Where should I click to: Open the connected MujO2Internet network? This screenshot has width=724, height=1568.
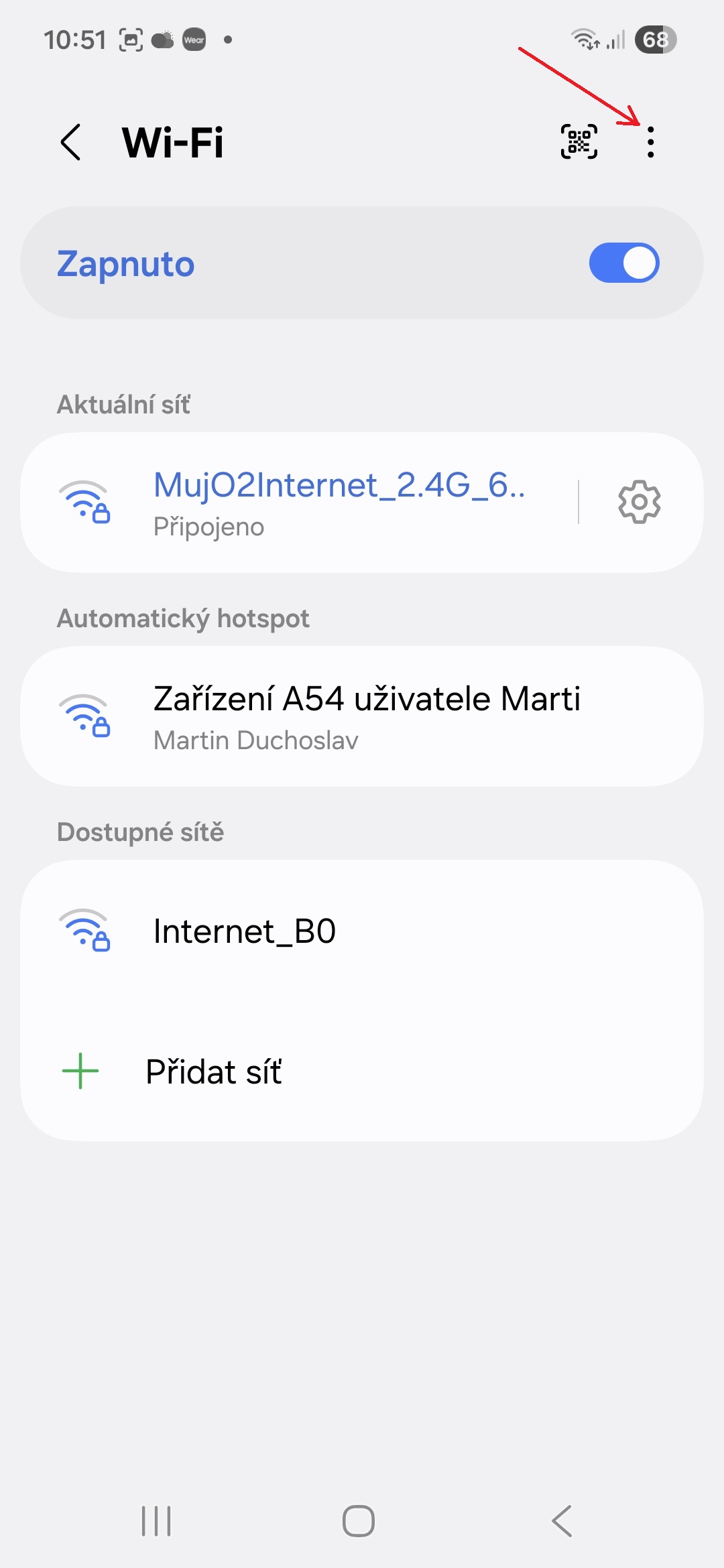pyautogui.click(x=339, y=502)
